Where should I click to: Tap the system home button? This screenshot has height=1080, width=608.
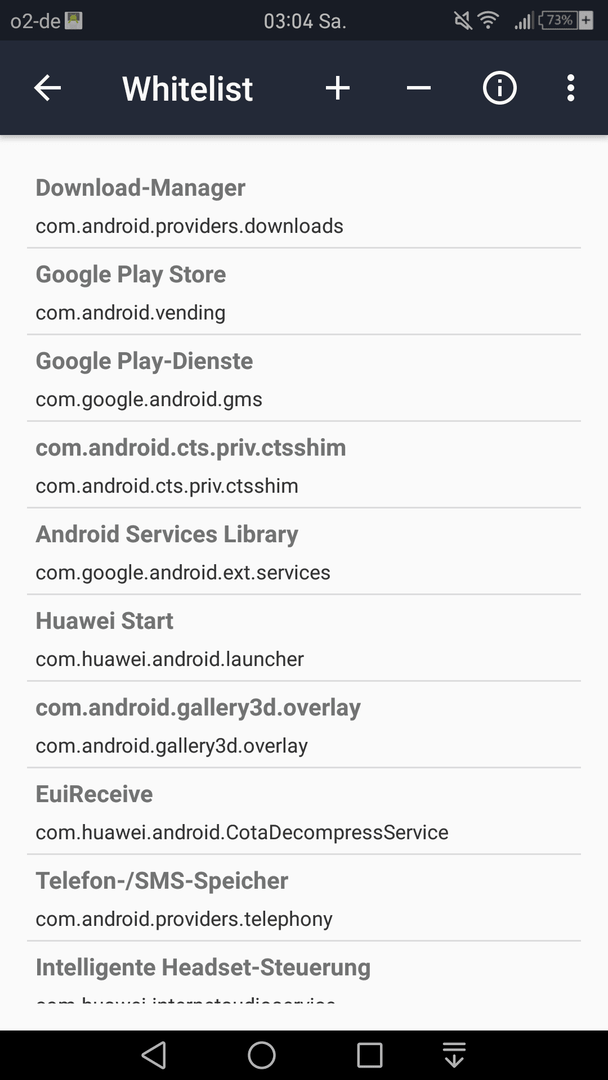click(262, 1055)
